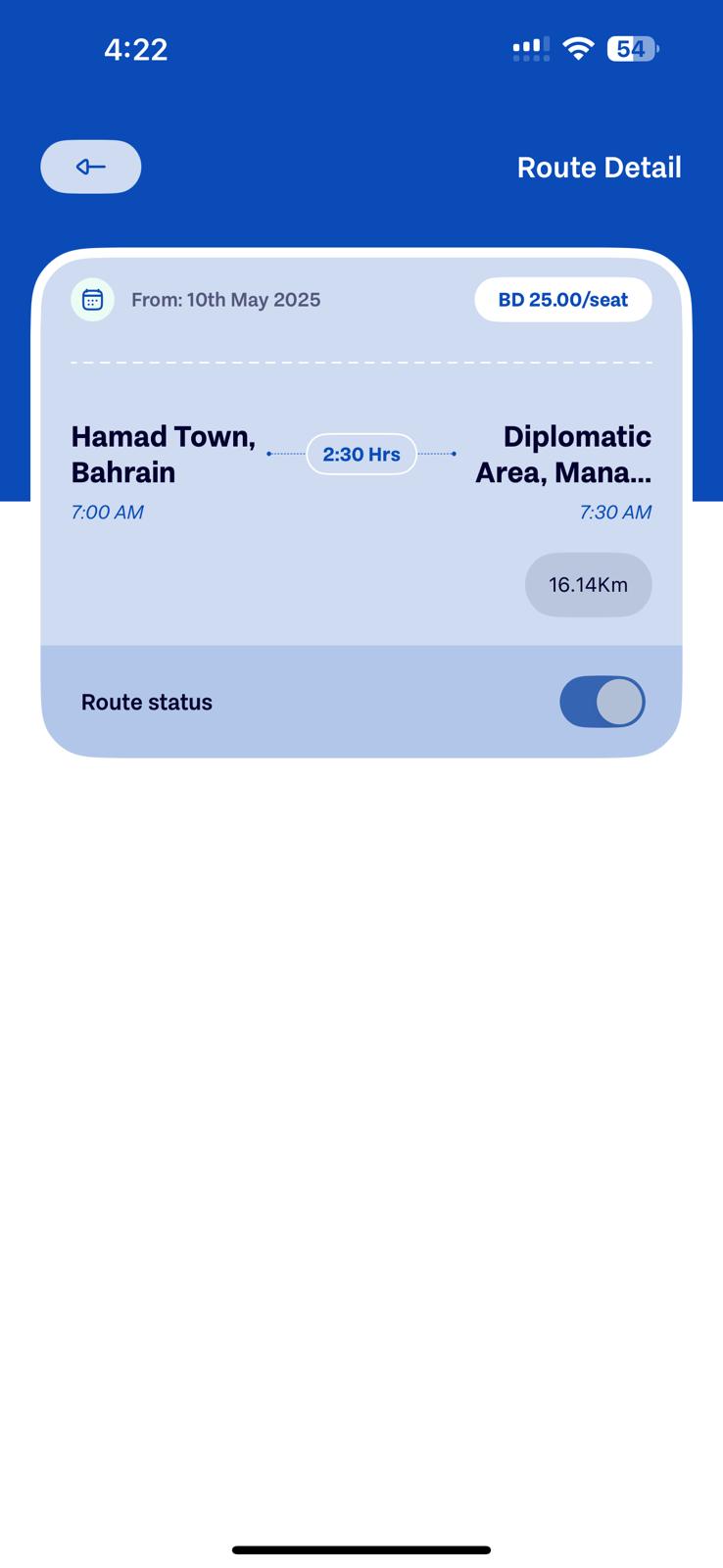Turn off the Route status switch
The image size is (723, 1568).
click(602, 702)
